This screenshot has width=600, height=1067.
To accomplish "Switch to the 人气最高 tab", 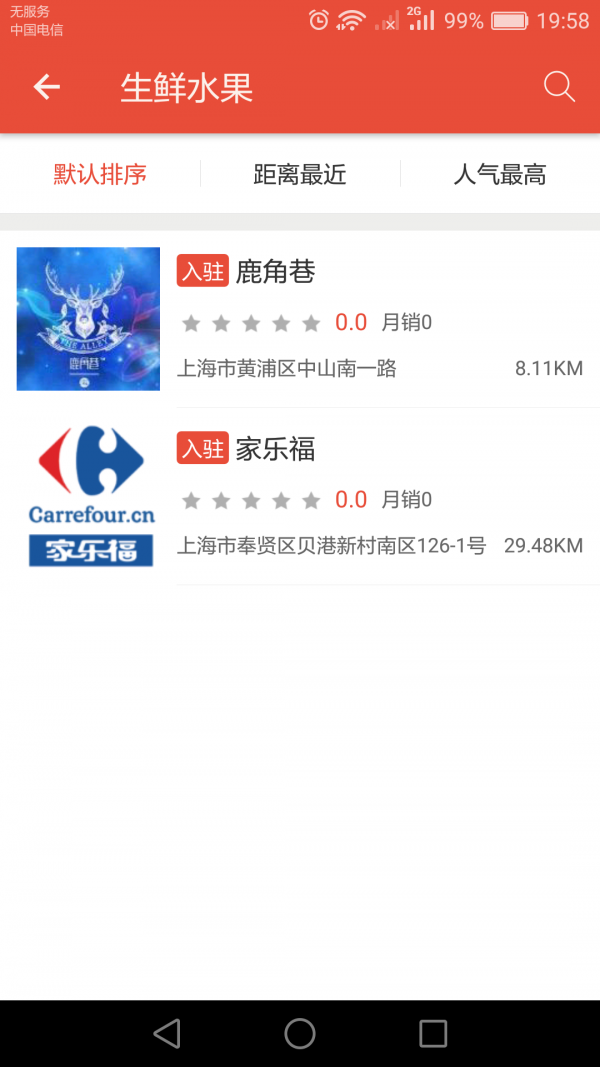I will point(500,175).
